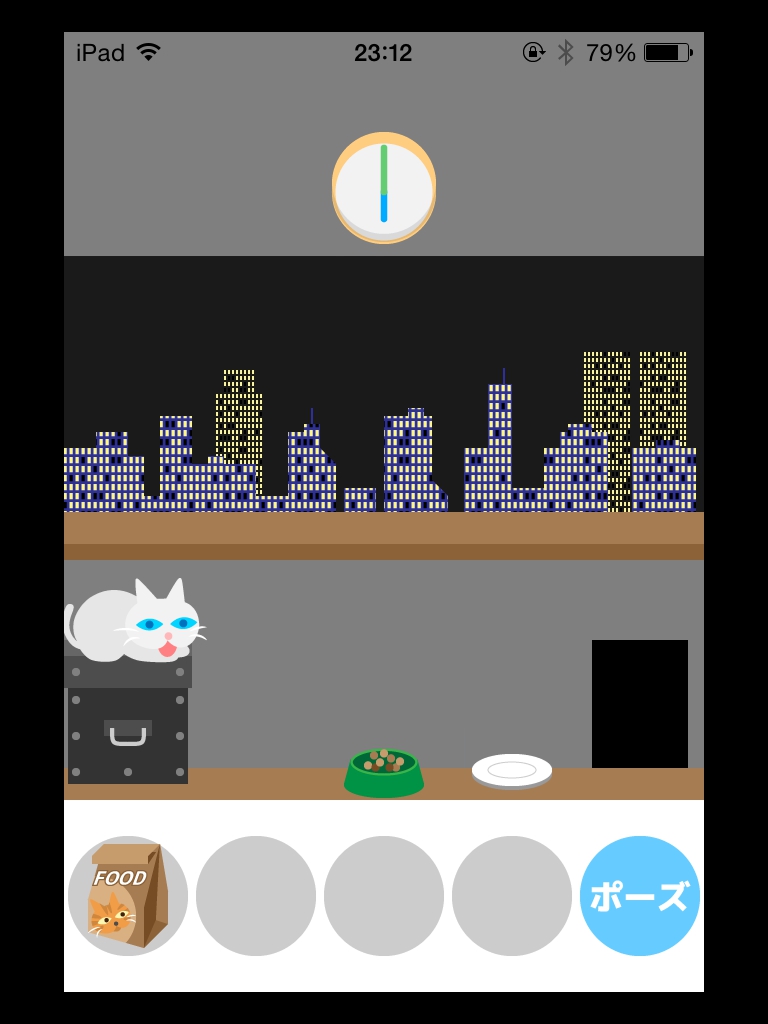Viewport: 768px width, 1024px height.
Task: Tap the green food bowl
Action: (x=384, y=772)
